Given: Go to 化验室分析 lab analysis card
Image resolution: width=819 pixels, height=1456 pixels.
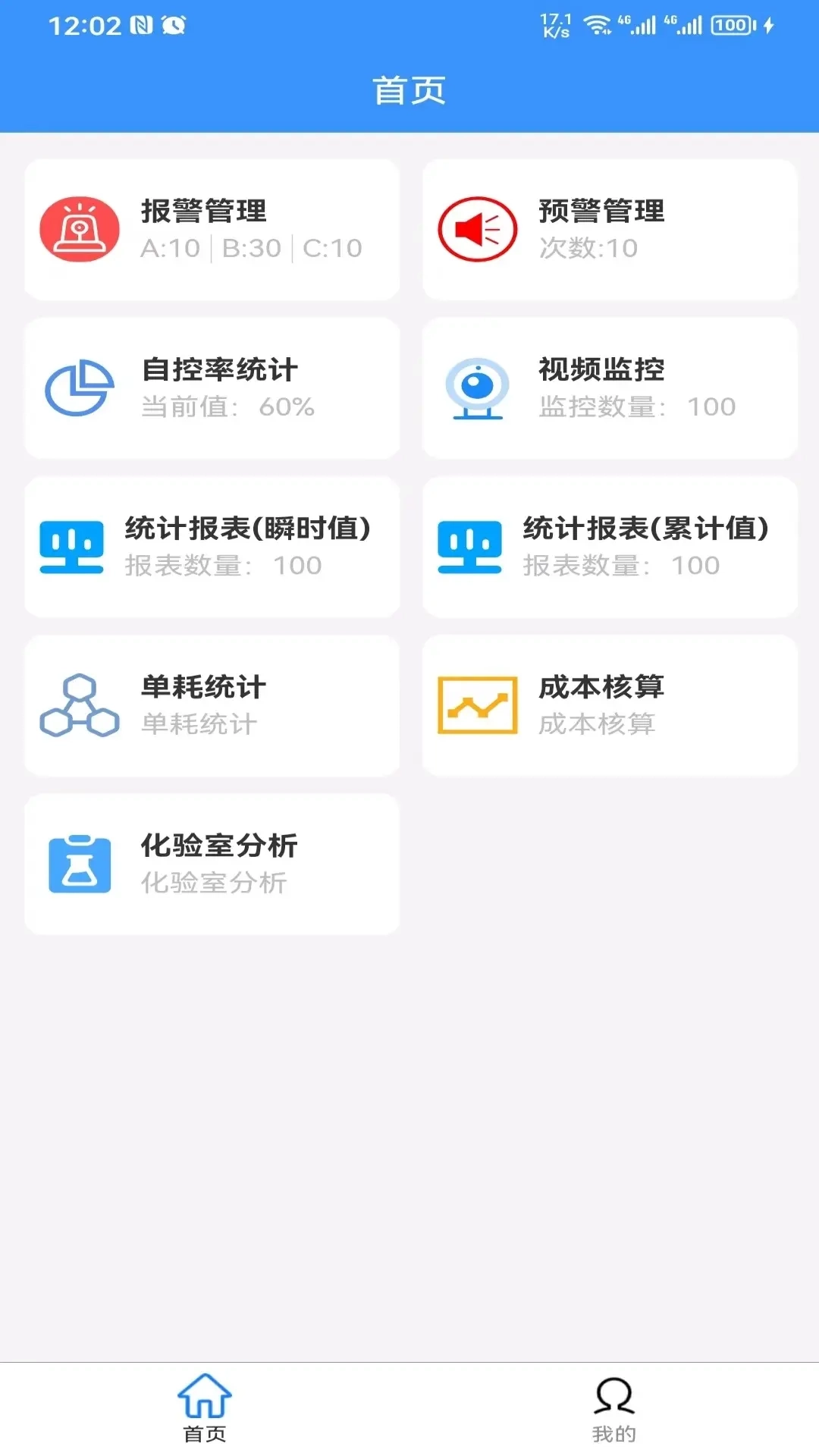Looking at the screenshot, I should (212, 864).
